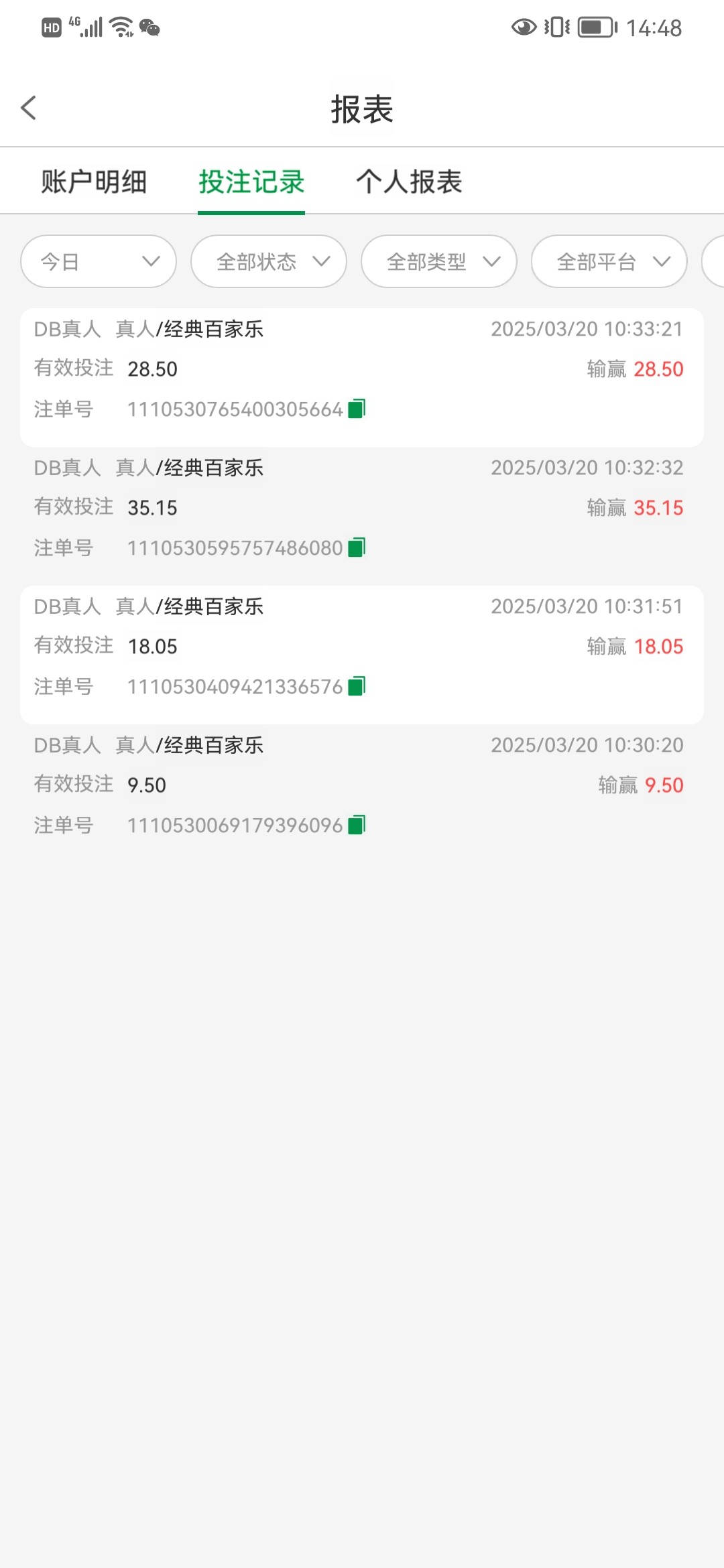Open the 全部类型 type filter dropdown
This screenshot has height=1568, width=724.
438,261
